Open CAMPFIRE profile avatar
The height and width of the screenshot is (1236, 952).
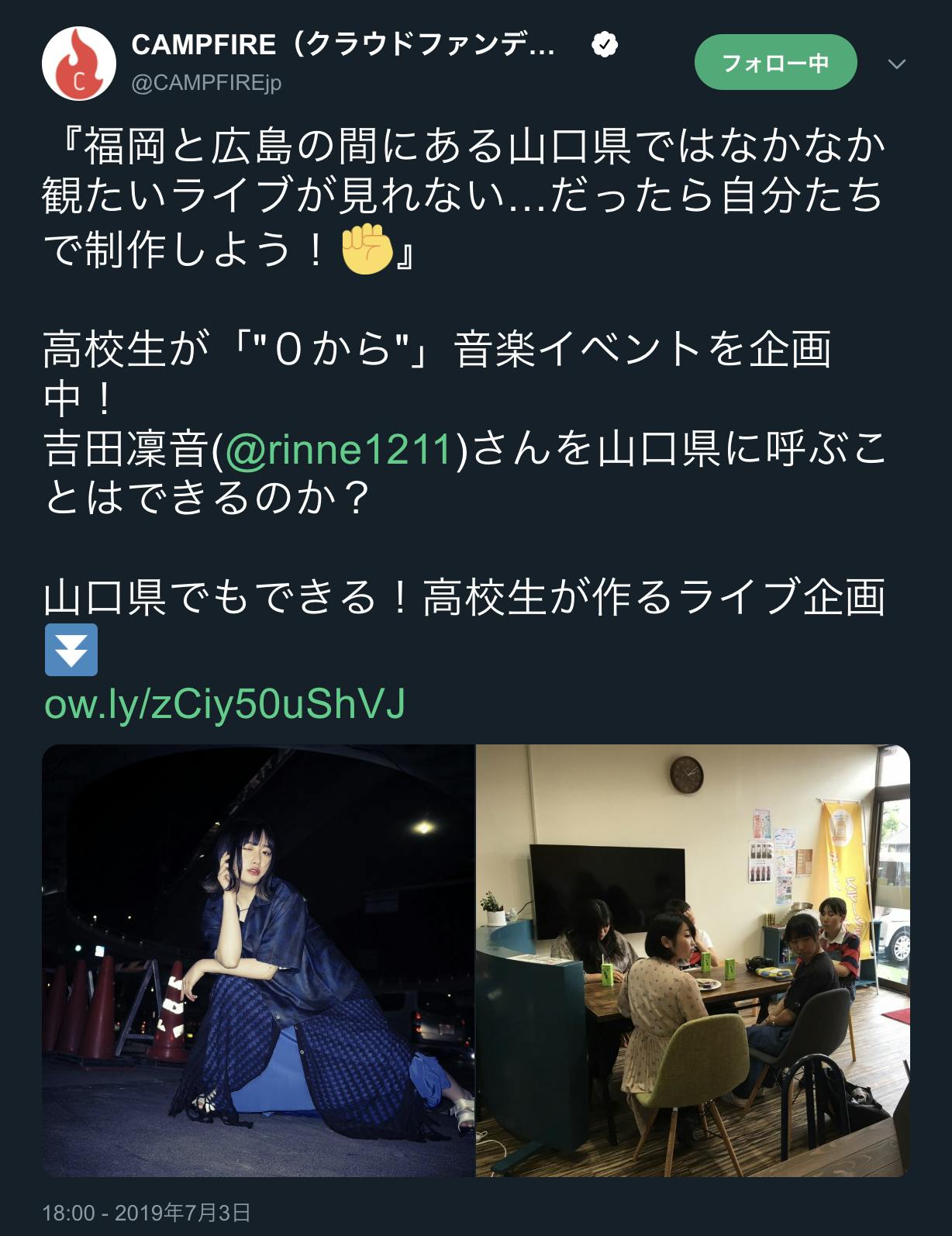[78, 64]
